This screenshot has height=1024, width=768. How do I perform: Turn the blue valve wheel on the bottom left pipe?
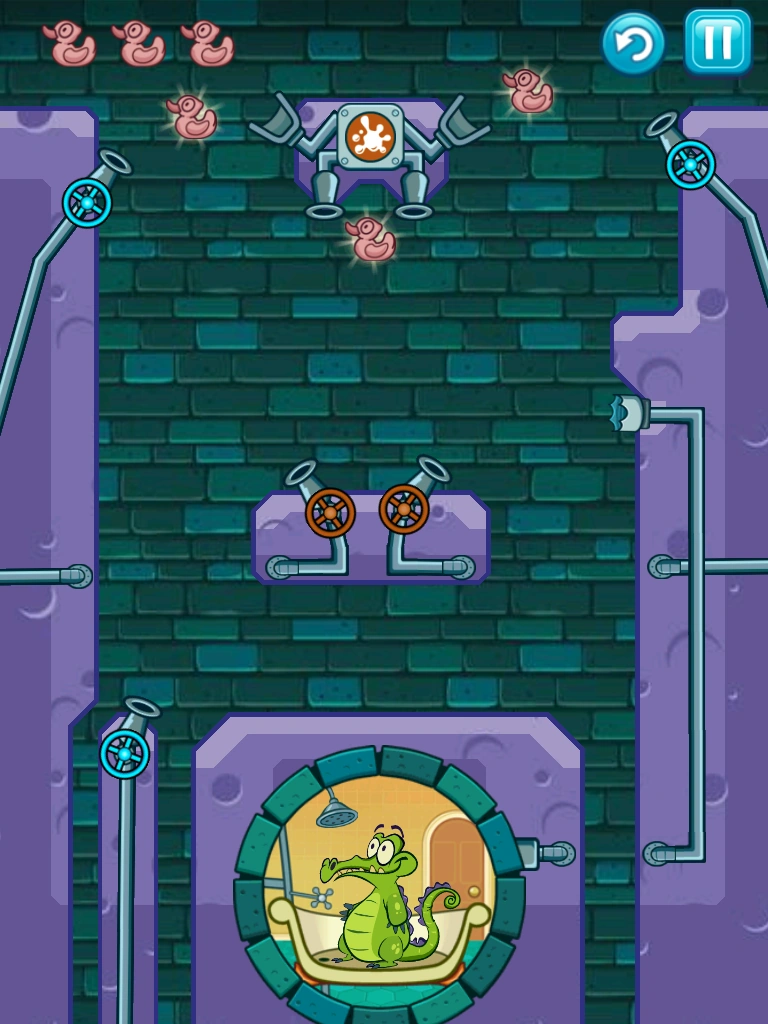124,754
